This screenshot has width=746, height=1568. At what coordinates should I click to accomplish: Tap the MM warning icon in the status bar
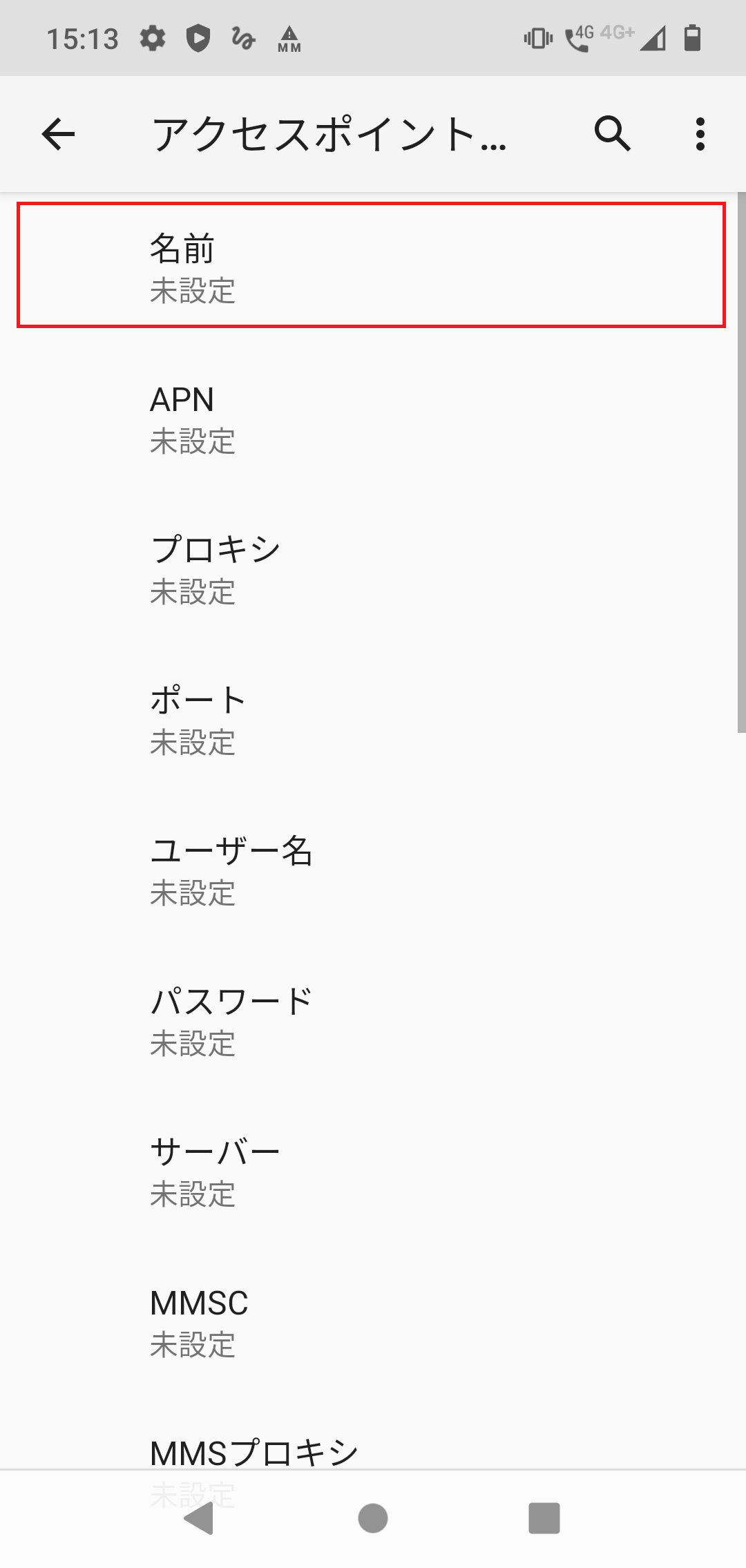coord(288,38)
